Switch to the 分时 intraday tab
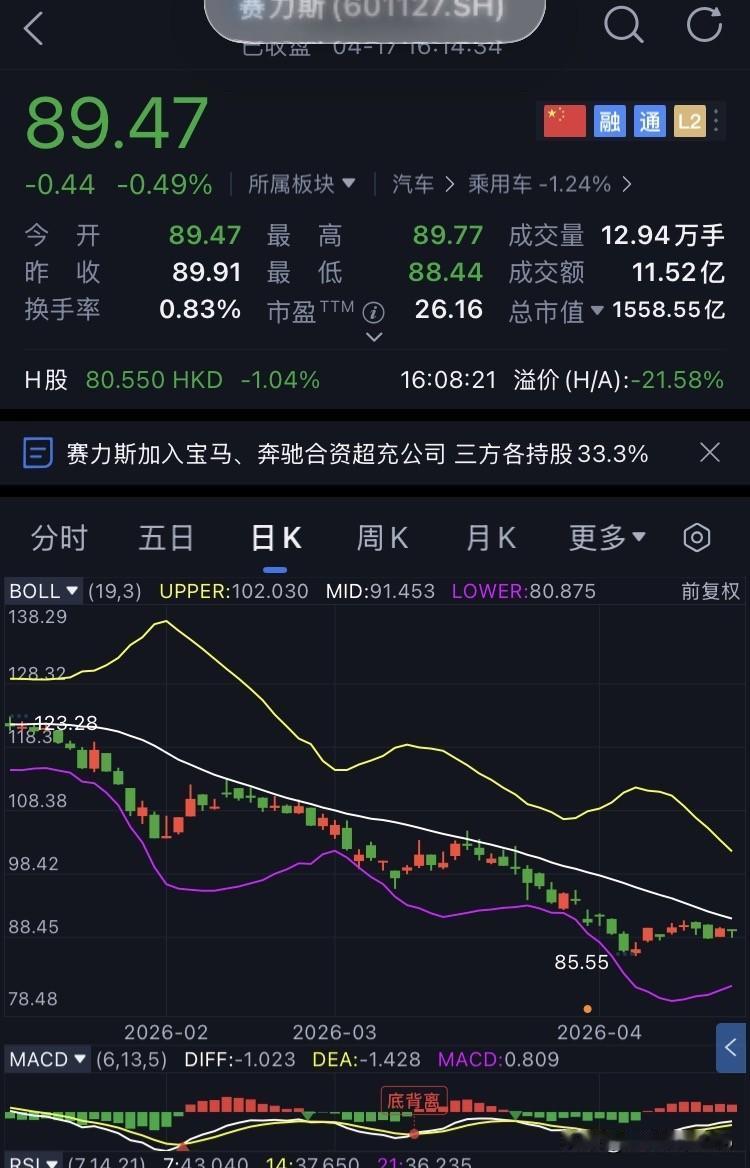Image resolution: width=750 pixels, height=1168 pixels. tap(58, 537)
